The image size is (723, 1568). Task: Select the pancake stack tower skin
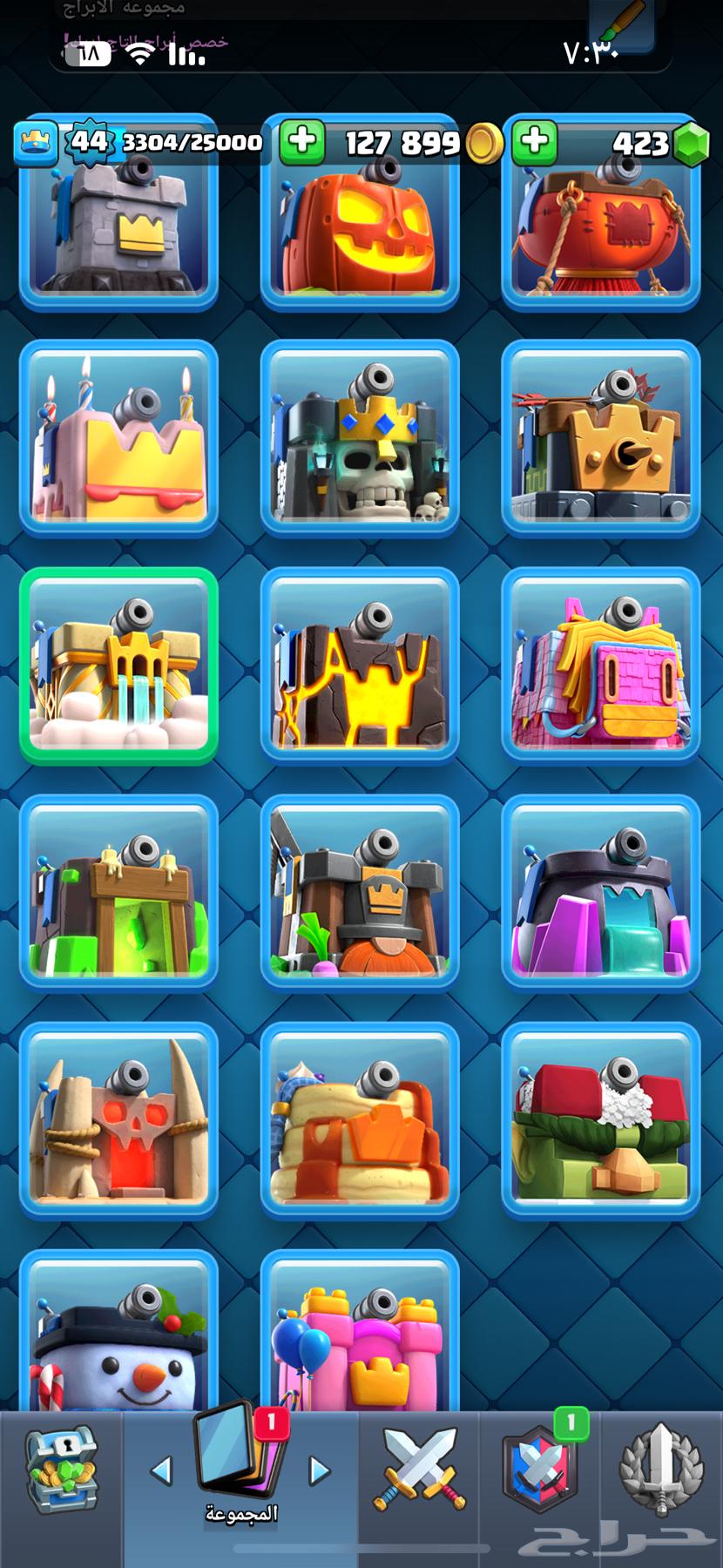point(360,1119)
